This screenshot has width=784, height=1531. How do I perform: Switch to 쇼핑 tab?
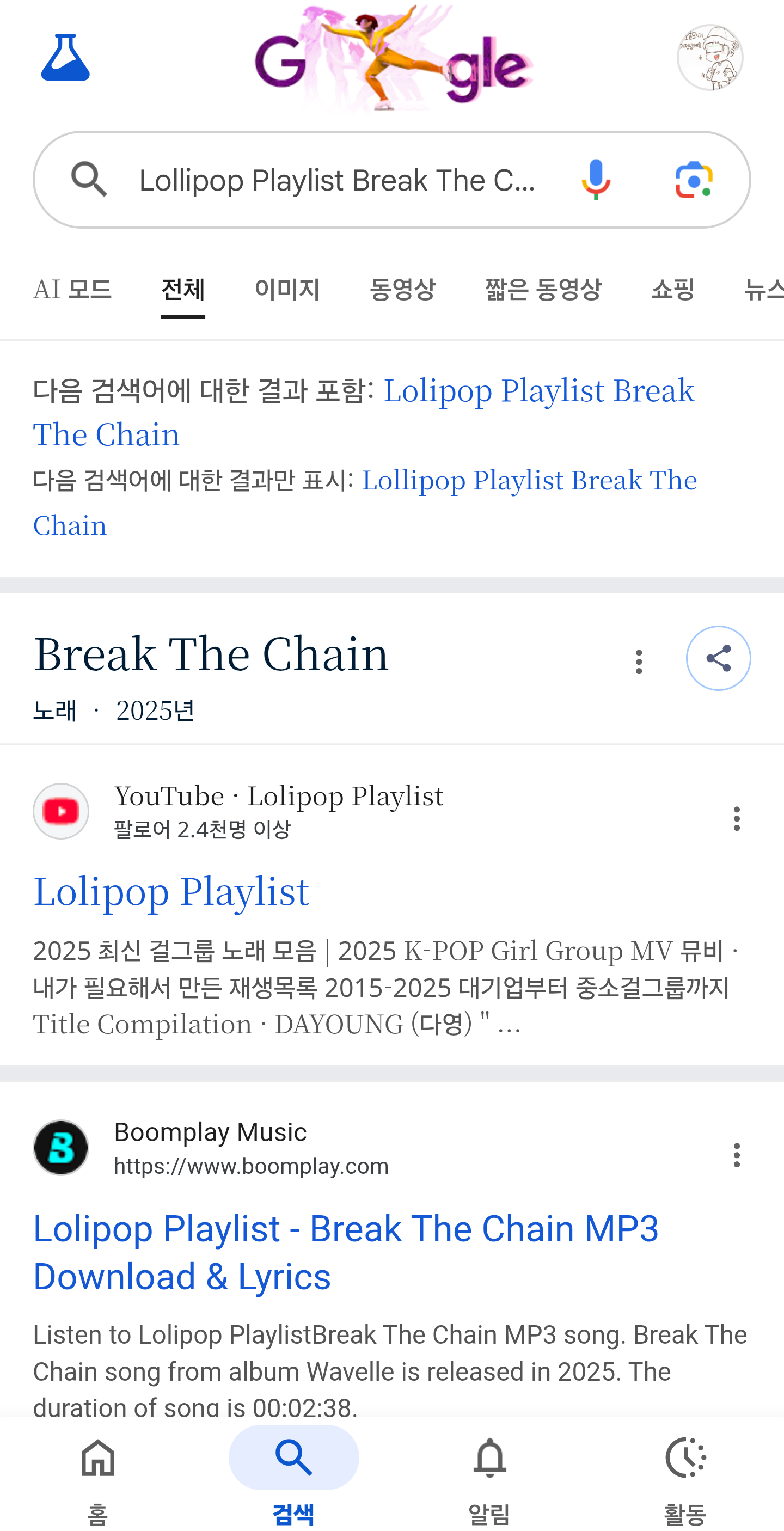pos(673,290)
